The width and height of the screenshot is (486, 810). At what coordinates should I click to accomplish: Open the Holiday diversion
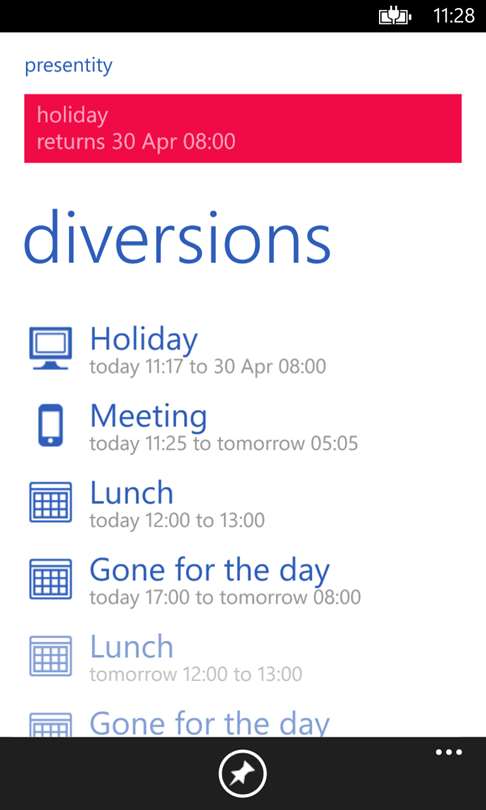243,350
